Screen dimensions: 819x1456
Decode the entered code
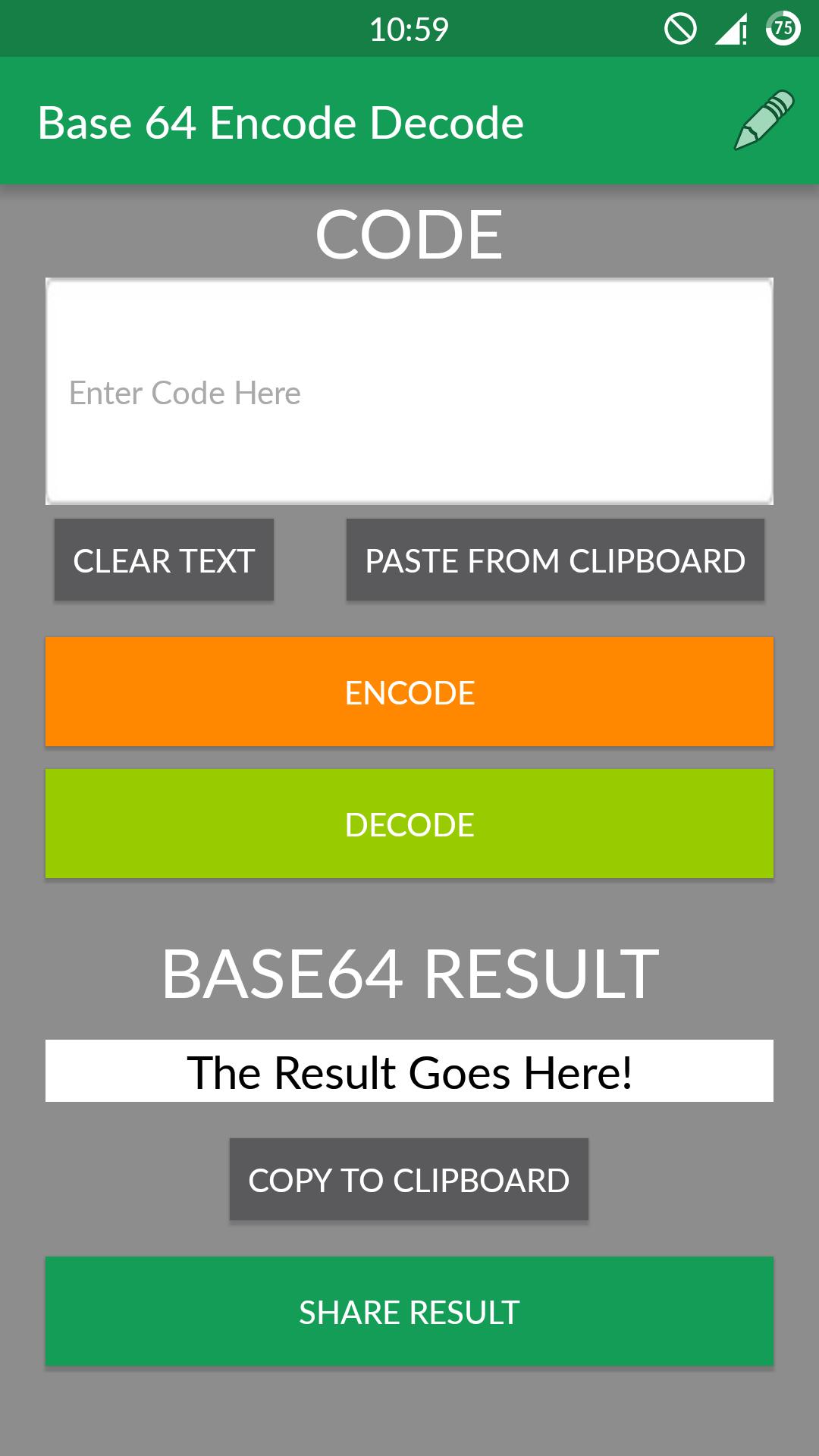(x=409, y=824)
